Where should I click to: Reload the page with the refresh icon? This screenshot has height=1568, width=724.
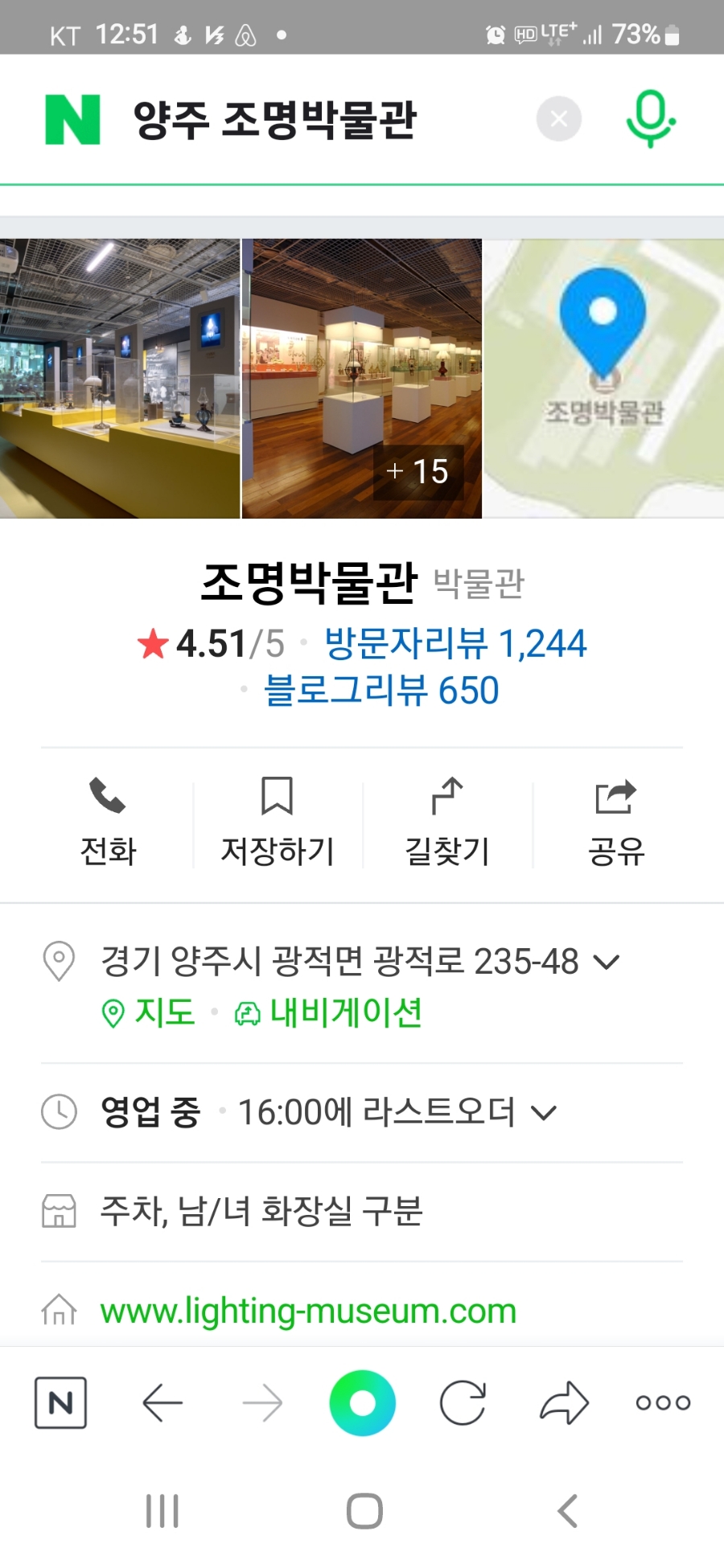(x=463, y=1403)
